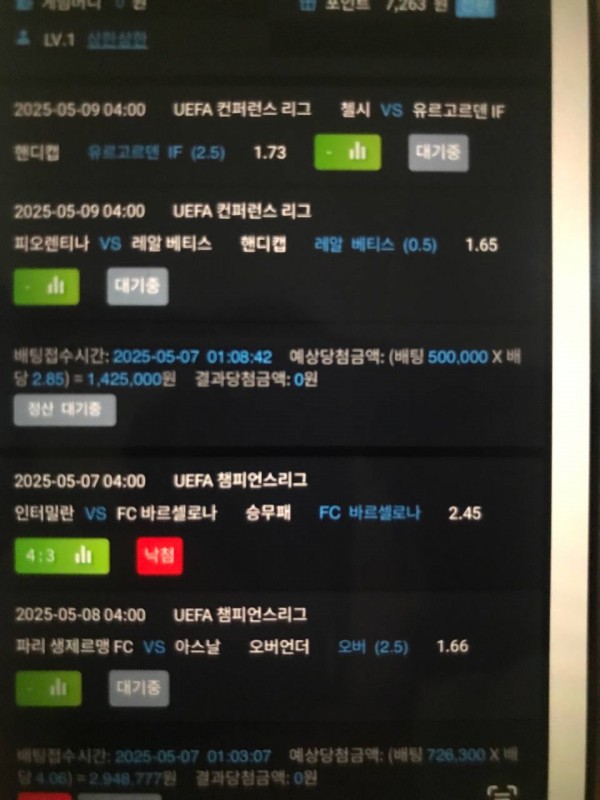This screenshot has height=800, width=600.
Task: Open the 4:3 score stats for Inter vs Barcelona
Action: click(62, 554)
